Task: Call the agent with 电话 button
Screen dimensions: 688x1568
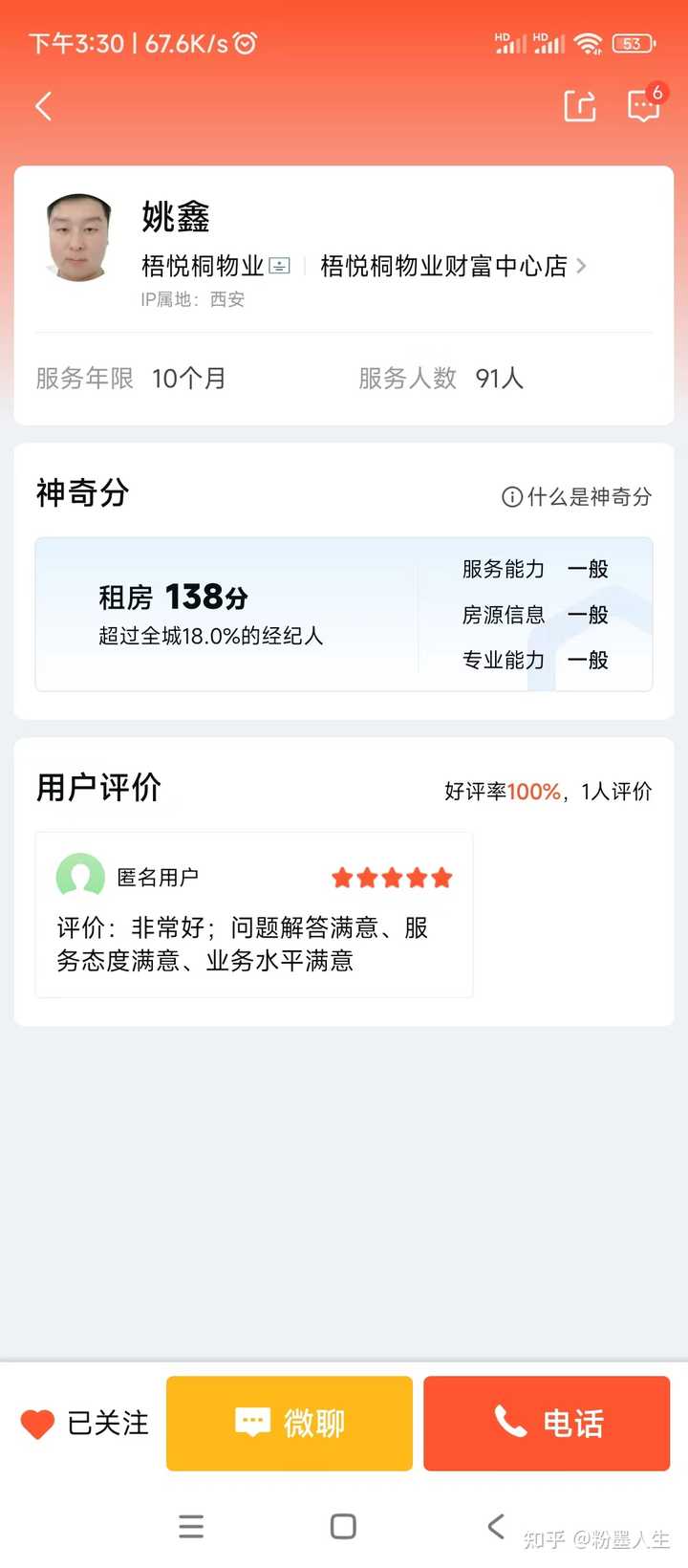Action: 547,1423
